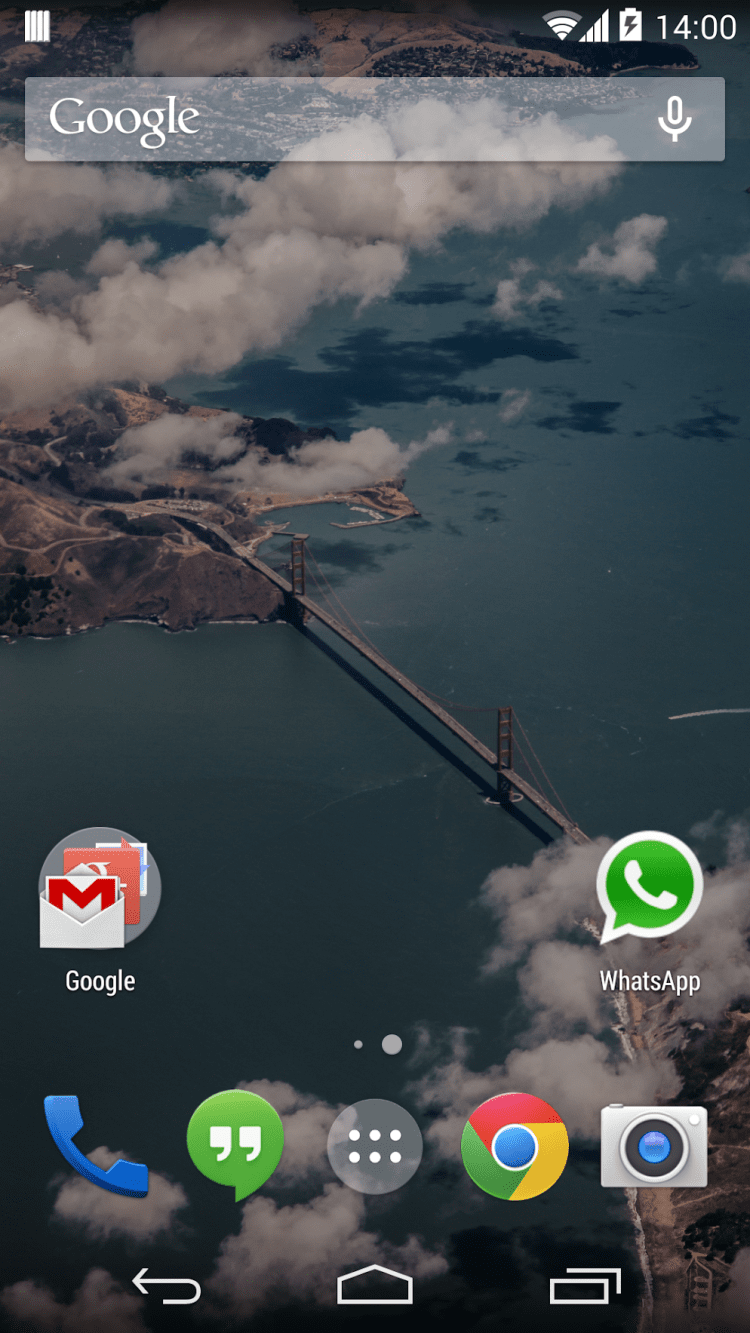Start voice search with the microphone
This screenshot has height=1333, width=750.
[674, 119]
